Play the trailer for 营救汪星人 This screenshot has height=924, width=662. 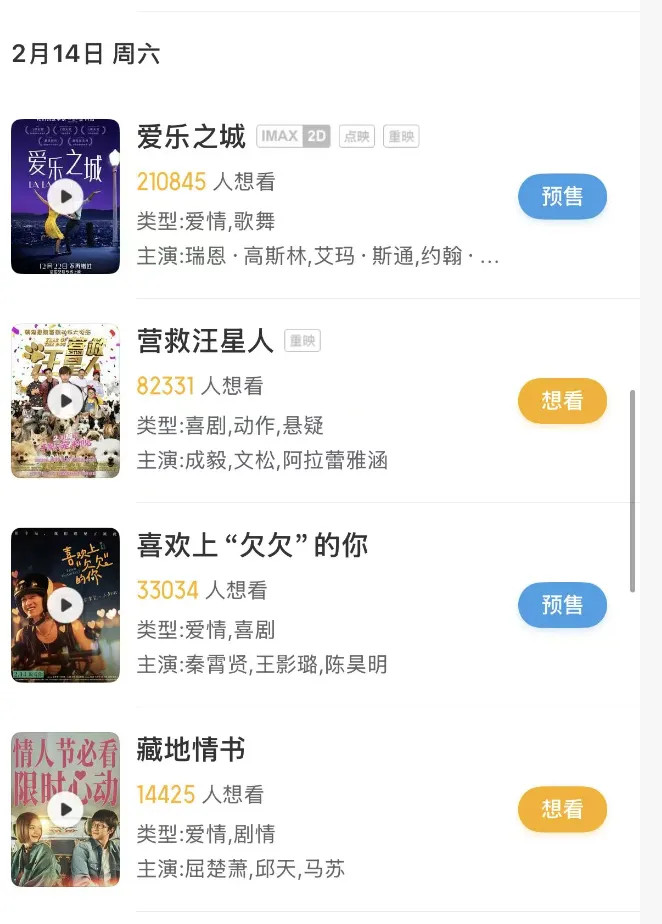pyautogui.click(x=66, y=401)
